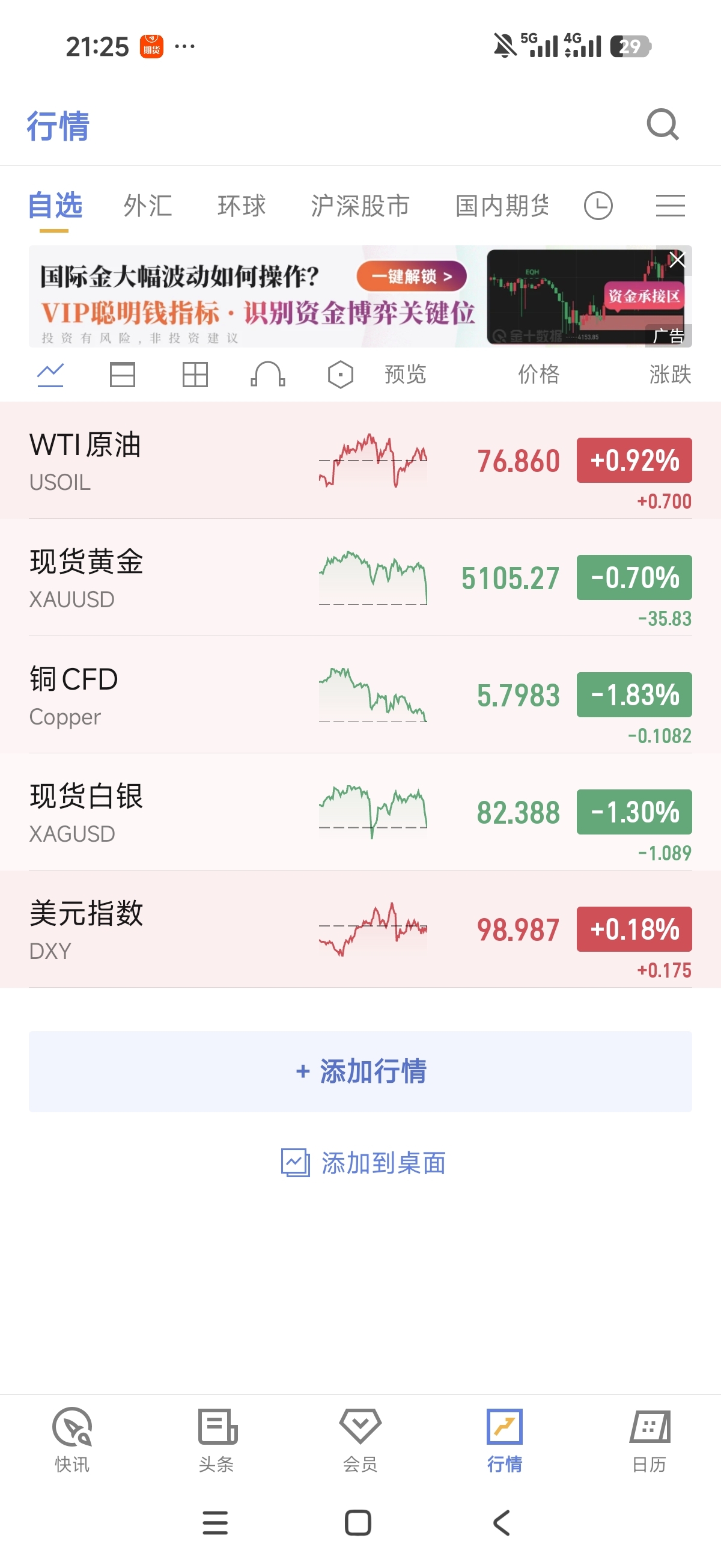
Task: Switch to the 环球 tab
Action: pos(242,206)
